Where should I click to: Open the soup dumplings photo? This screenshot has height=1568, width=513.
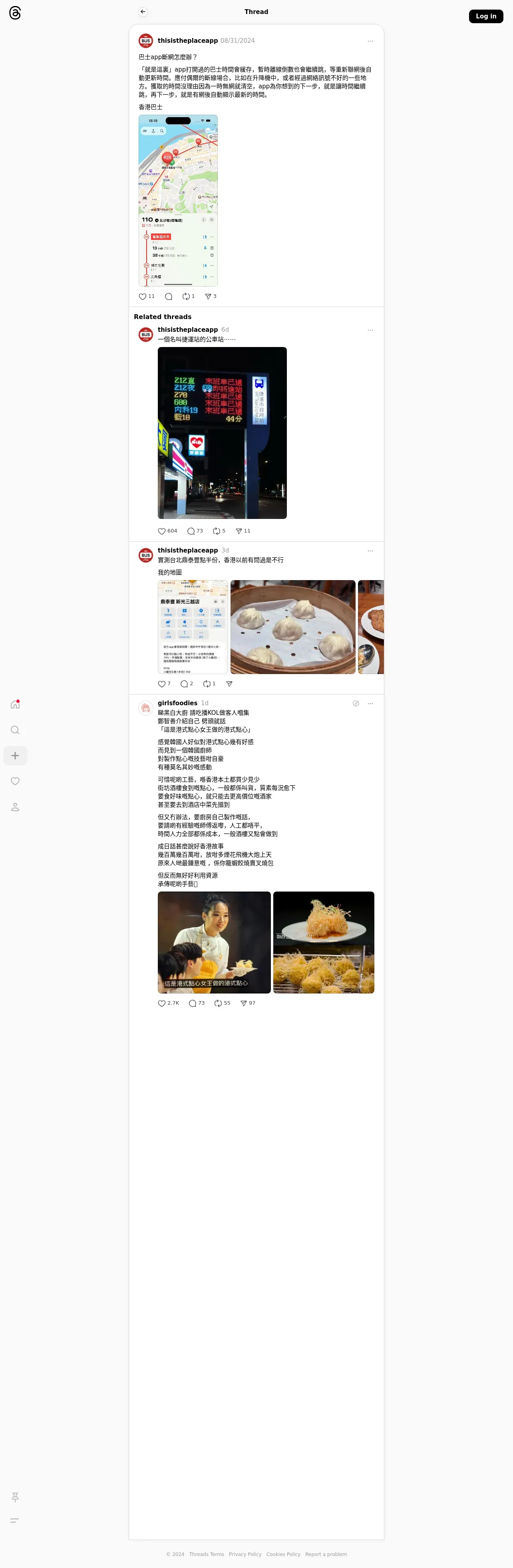293,626
